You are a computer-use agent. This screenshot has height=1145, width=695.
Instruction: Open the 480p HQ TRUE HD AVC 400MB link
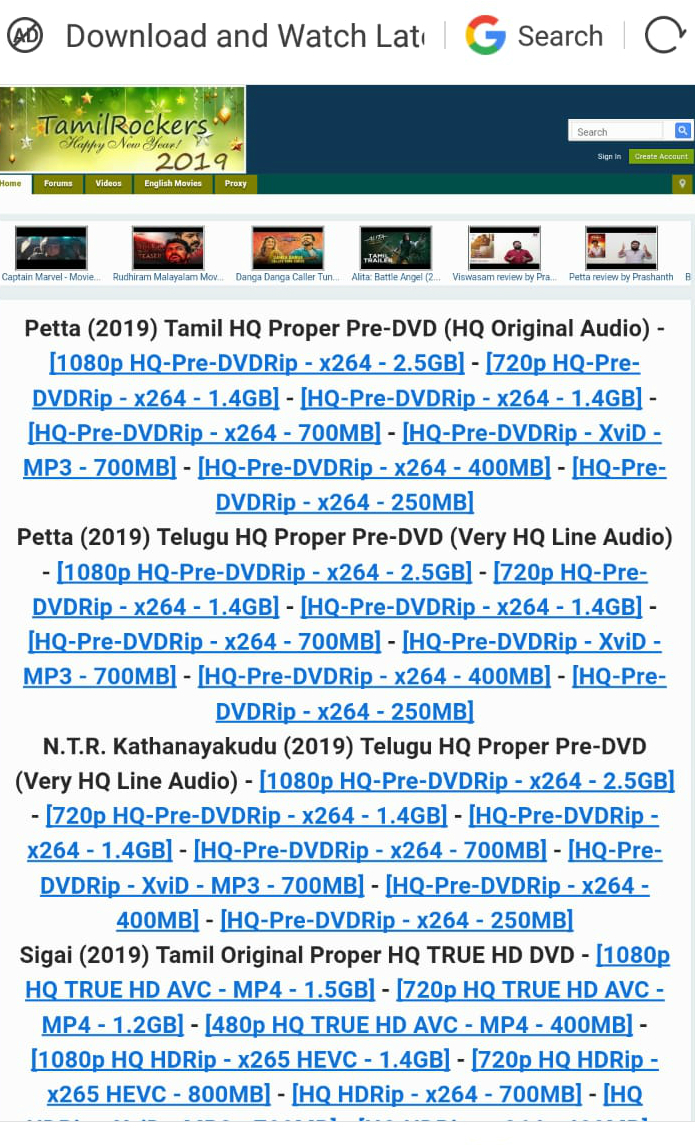pos(418,1024)
